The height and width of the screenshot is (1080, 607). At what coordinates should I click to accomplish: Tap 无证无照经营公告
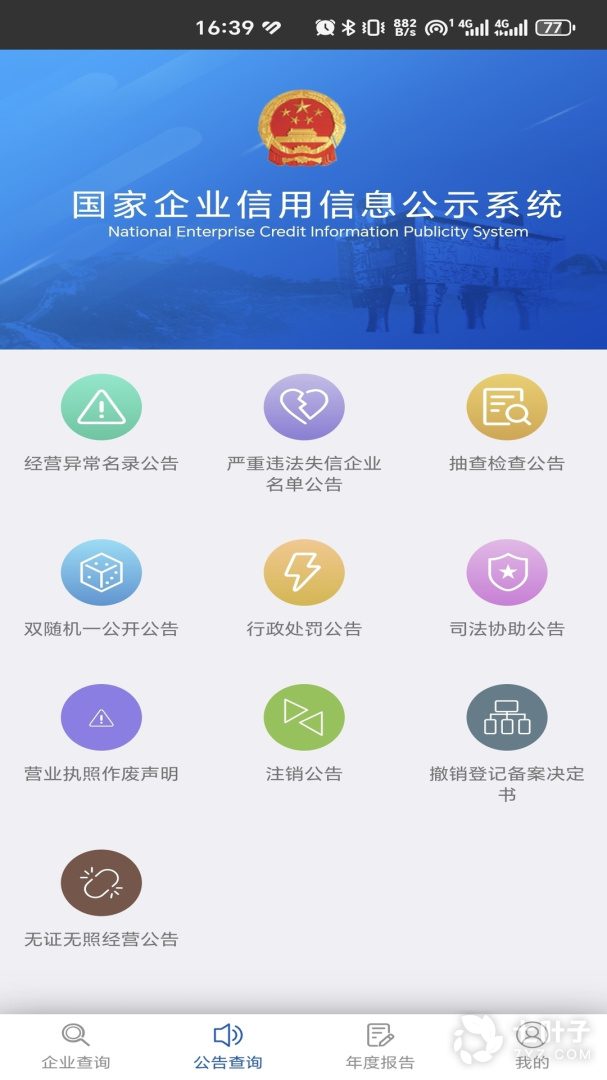(101, 884)
